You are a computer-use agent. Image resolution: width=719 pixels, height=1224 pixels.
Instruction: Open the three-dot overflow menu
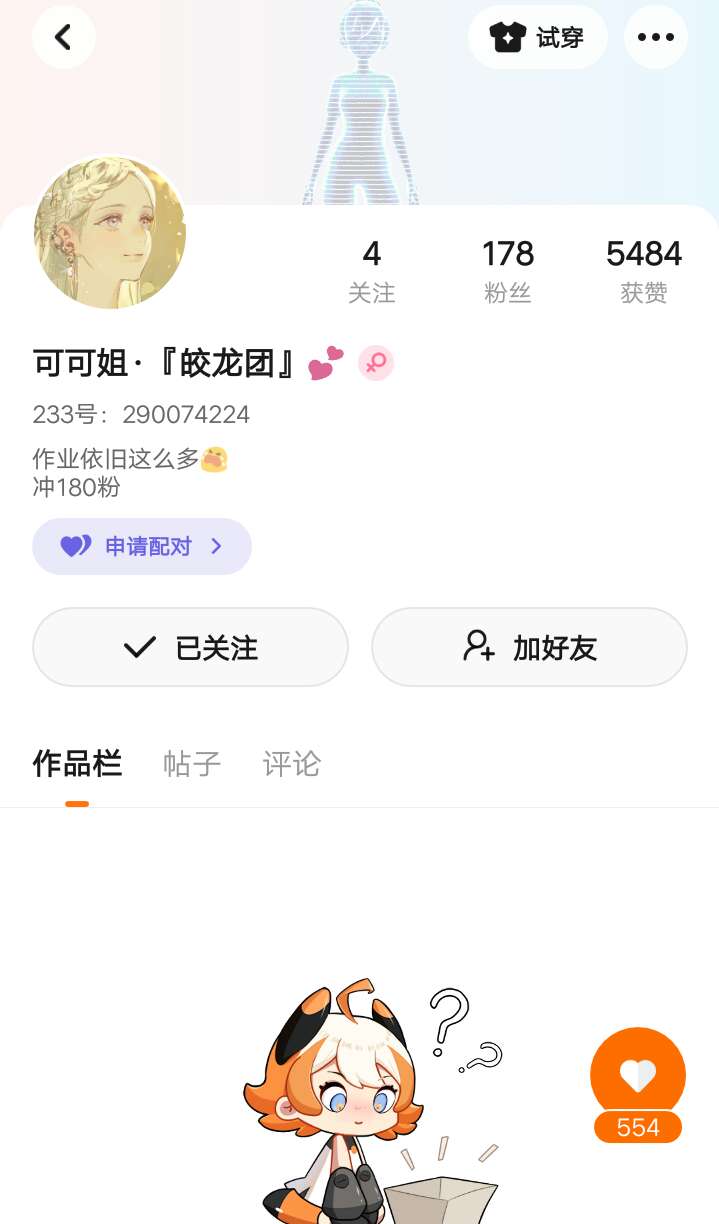655,38
